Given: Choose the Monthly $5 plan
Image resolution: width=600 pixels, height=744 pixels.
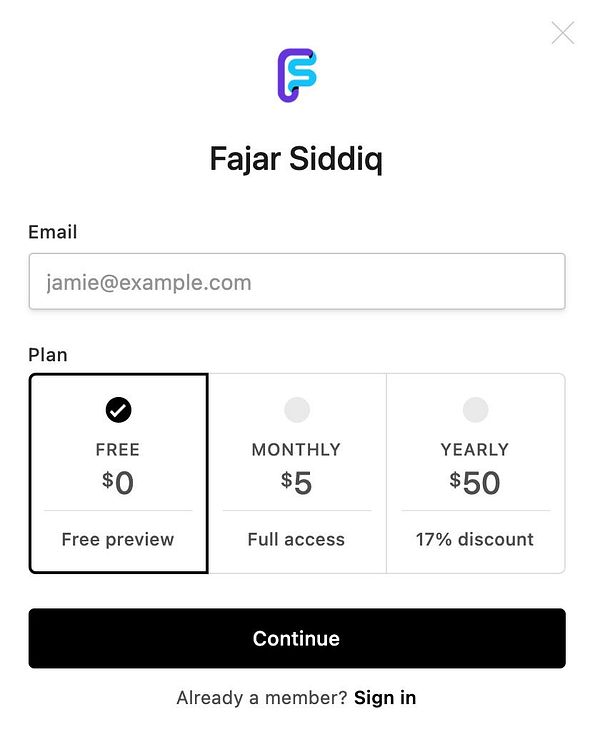Looking at the screenshot, I should point(296,473).
